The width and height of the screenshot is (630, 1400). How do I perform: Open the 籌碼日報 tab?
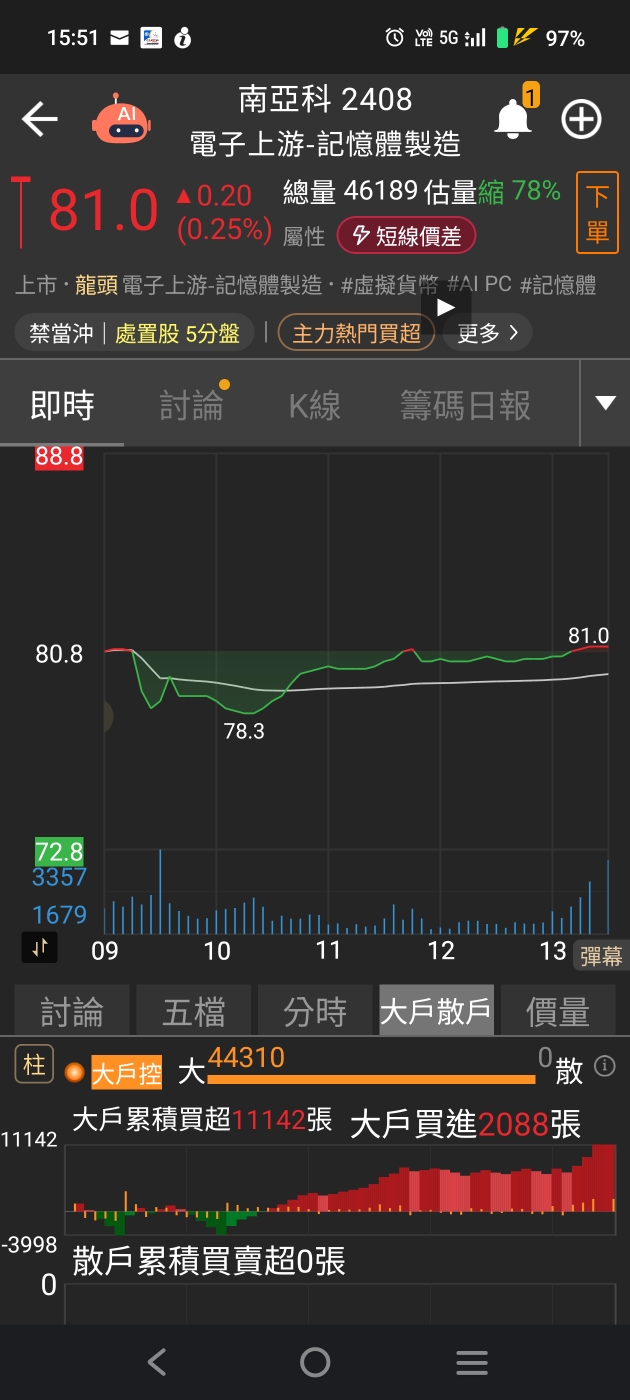[465, 405]
